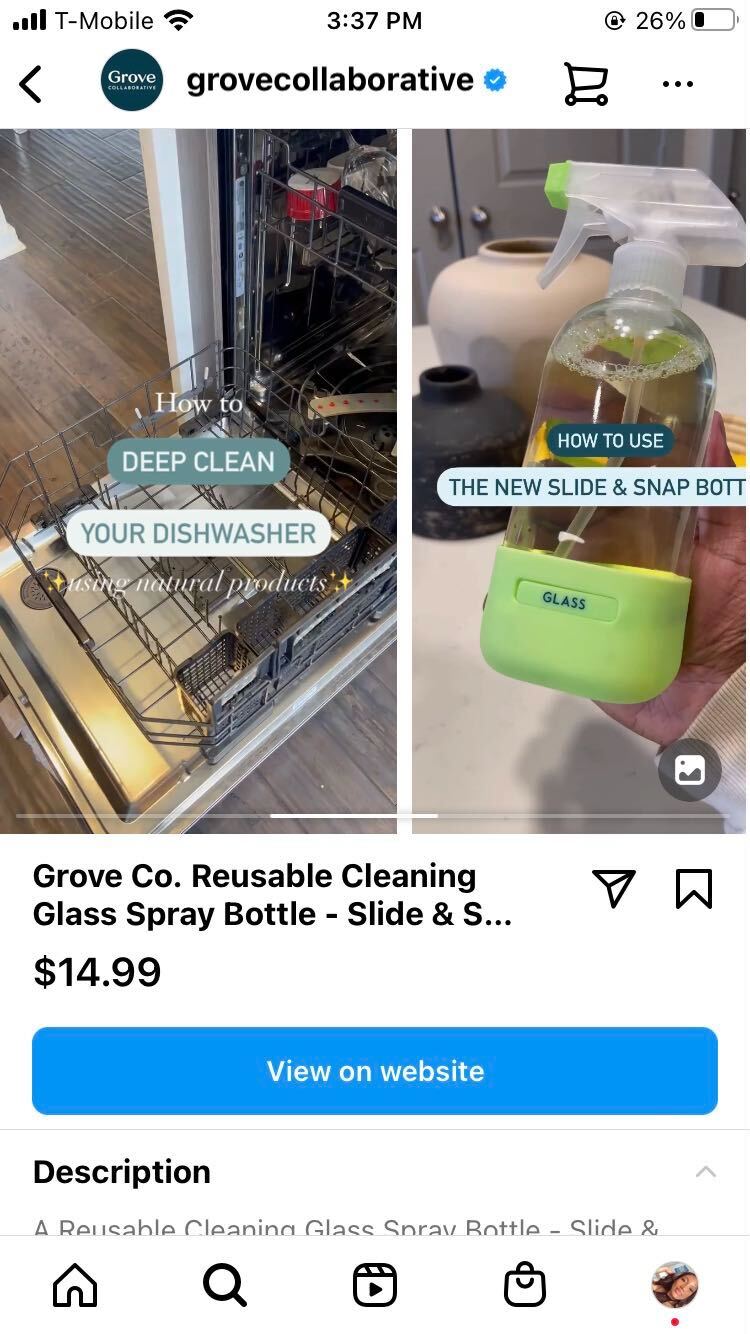Viewport: 750px width, 1334px height.
Task: Share this spray bottle product
Action: coord(613,888)
